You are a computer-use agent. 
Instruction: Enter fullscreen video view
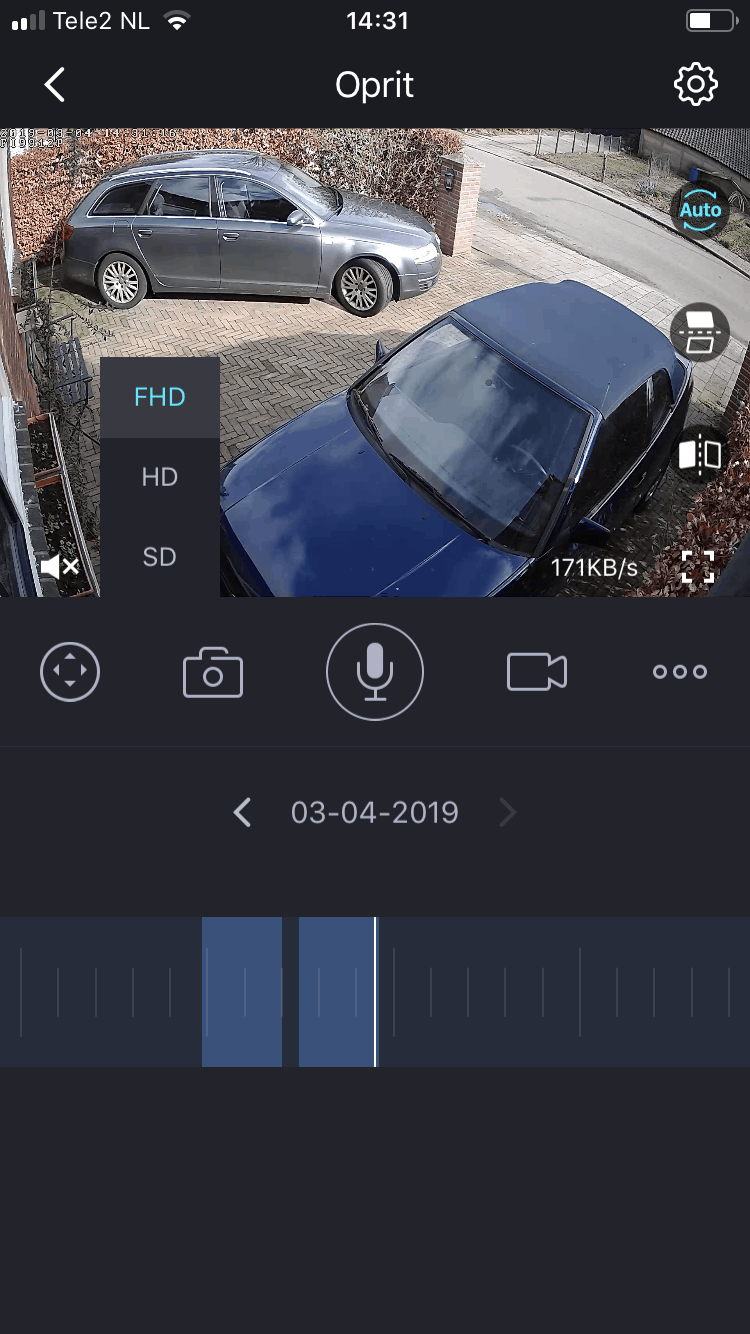698,567
